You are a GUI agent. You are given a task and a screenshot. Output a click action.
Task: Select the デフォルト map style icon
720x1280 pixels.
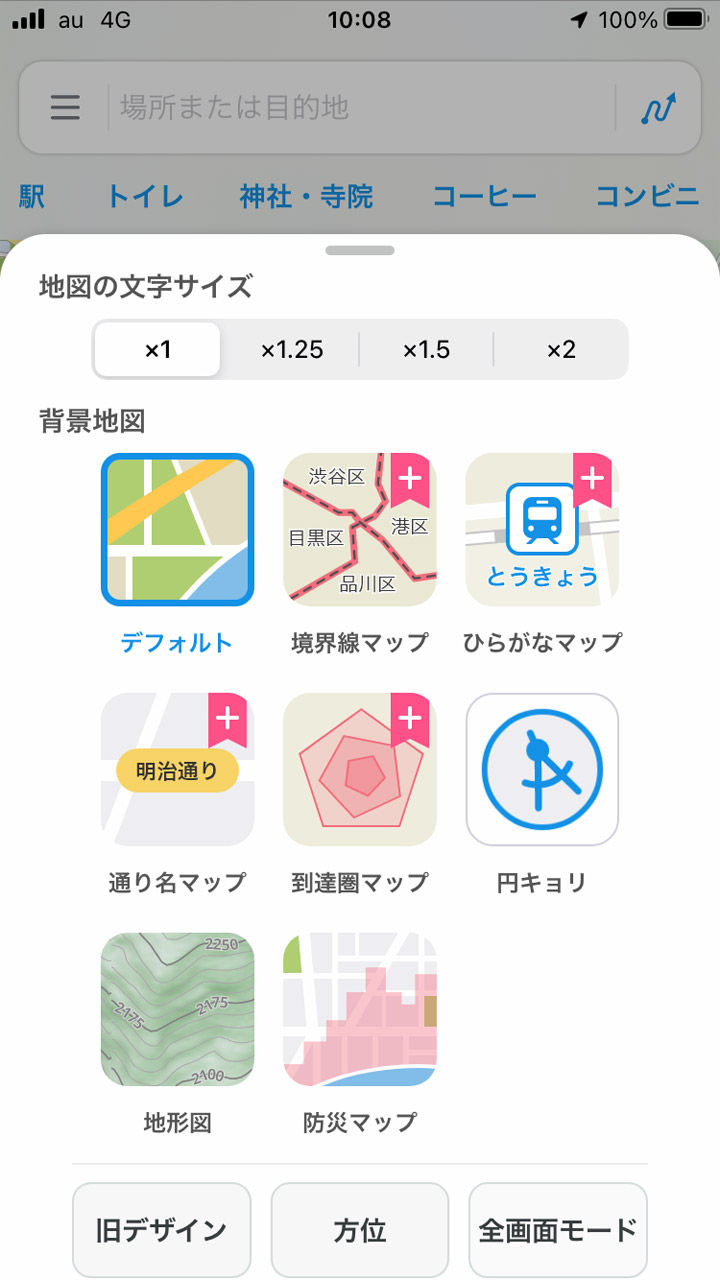click(x=177, y=530)
